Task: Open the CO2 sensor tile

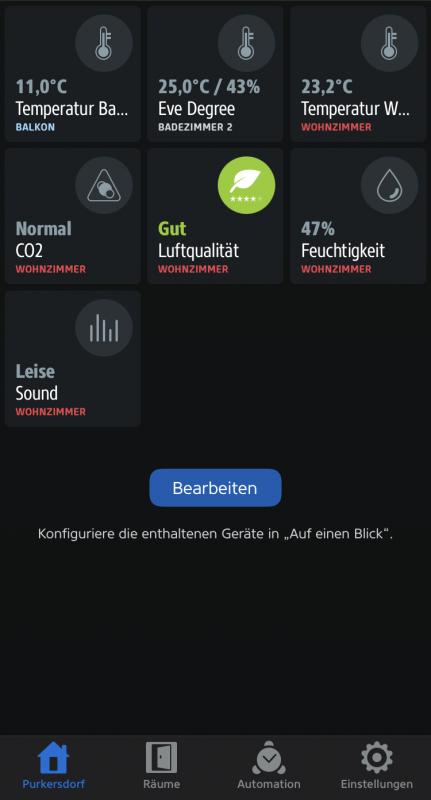Action: coord(73,216)
